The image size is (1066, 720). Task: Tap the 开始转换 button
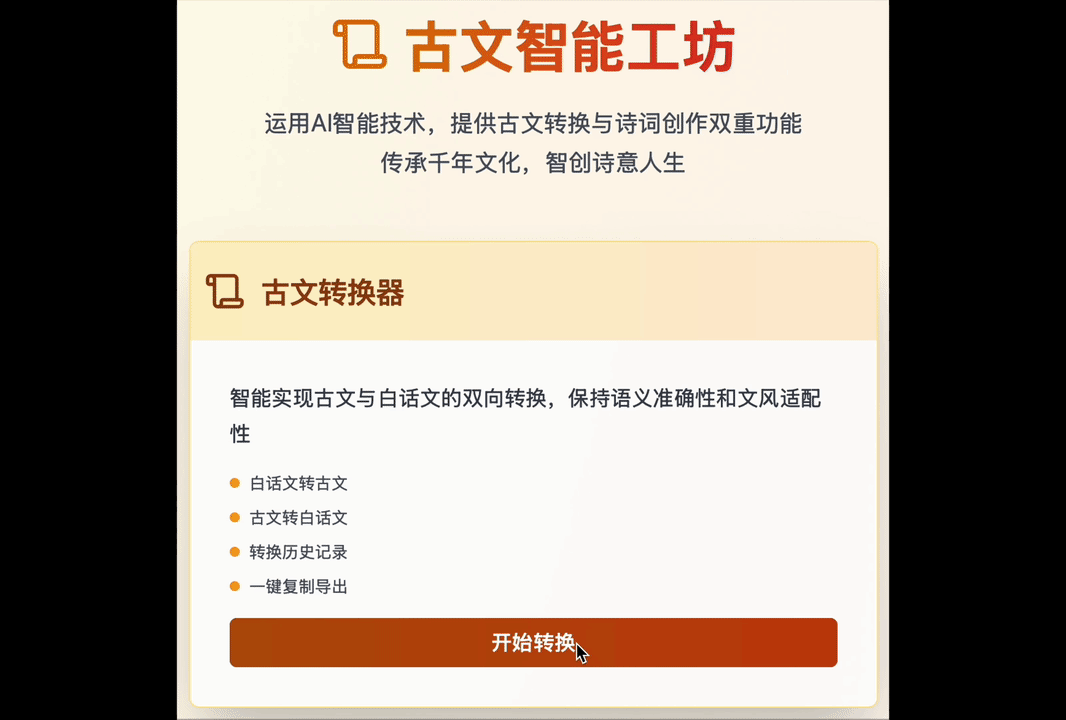(x=533, y=642)
